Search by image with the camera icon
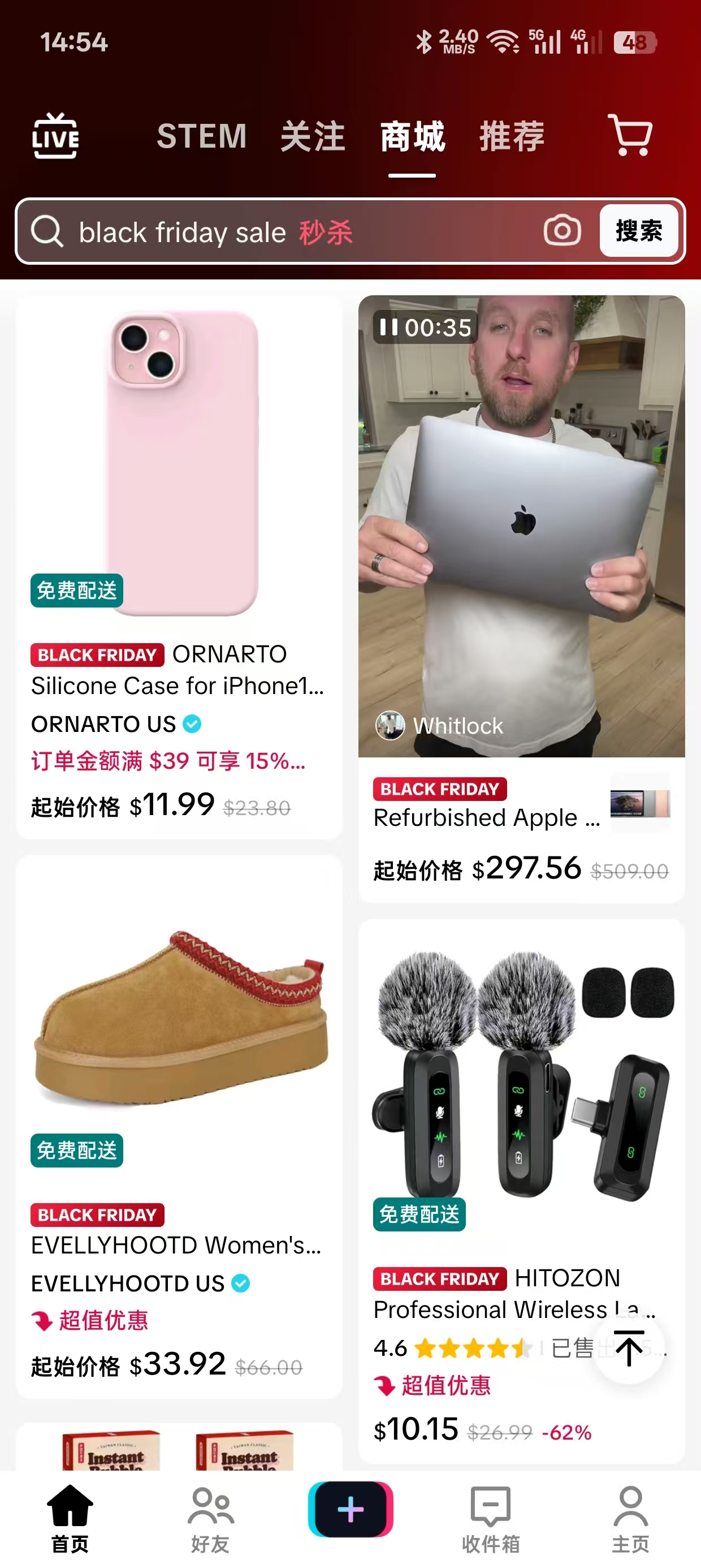The height and width of the screenshot is (1568, 701). (x=562, y=231)
